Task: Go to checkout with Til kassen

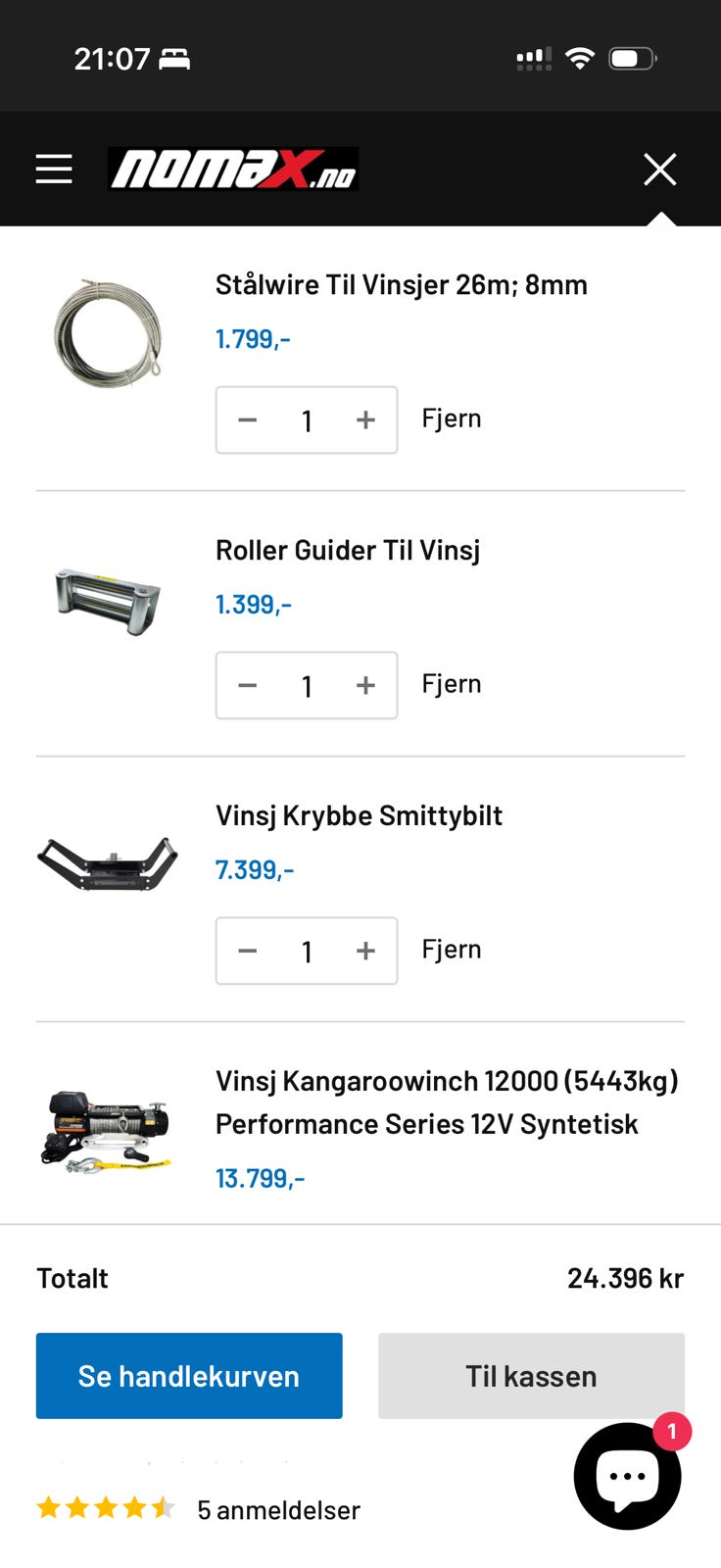Action: click(x=531, y=1376)
